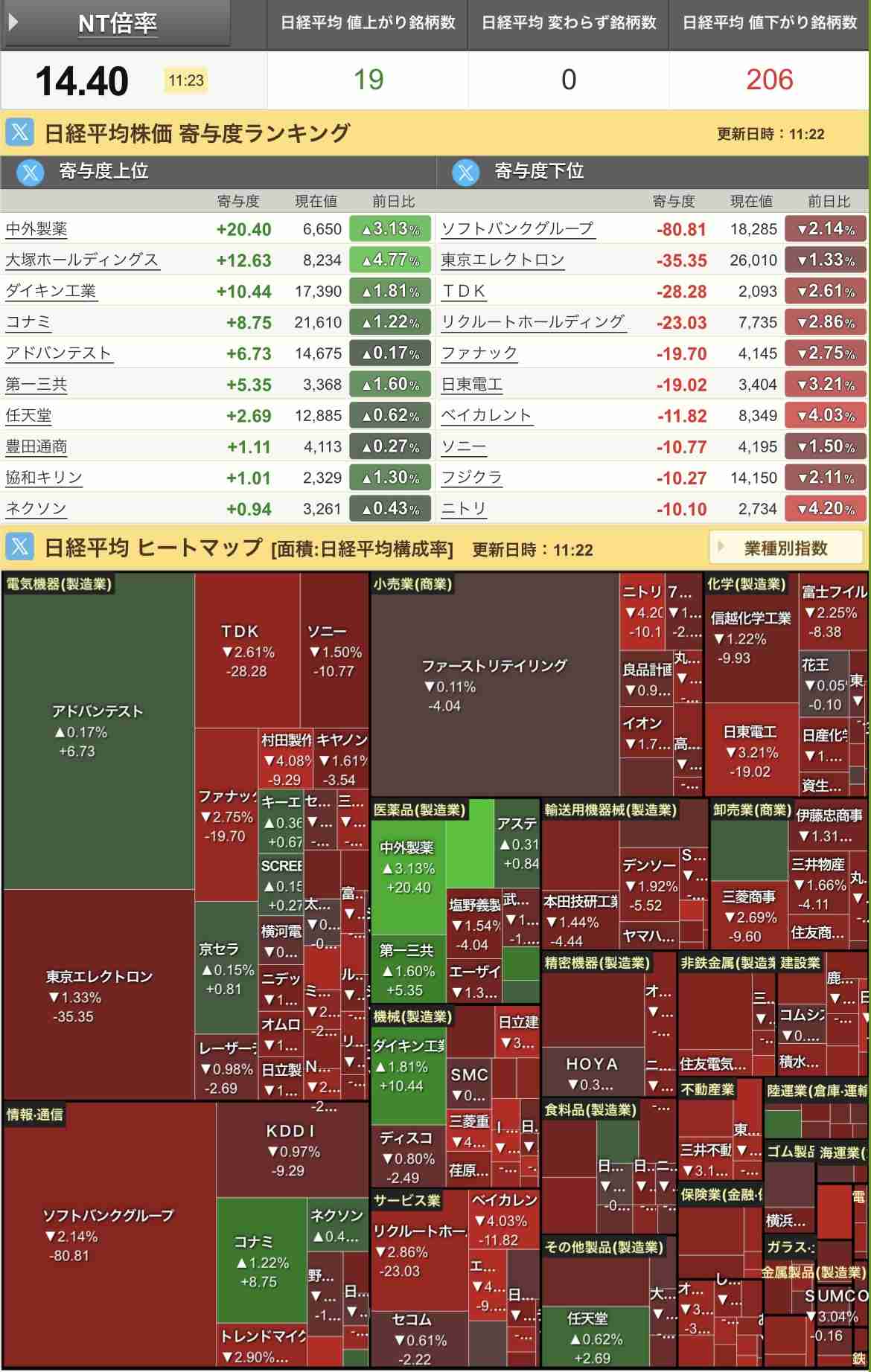Open the 第一三共 stock link

point(36,385)
